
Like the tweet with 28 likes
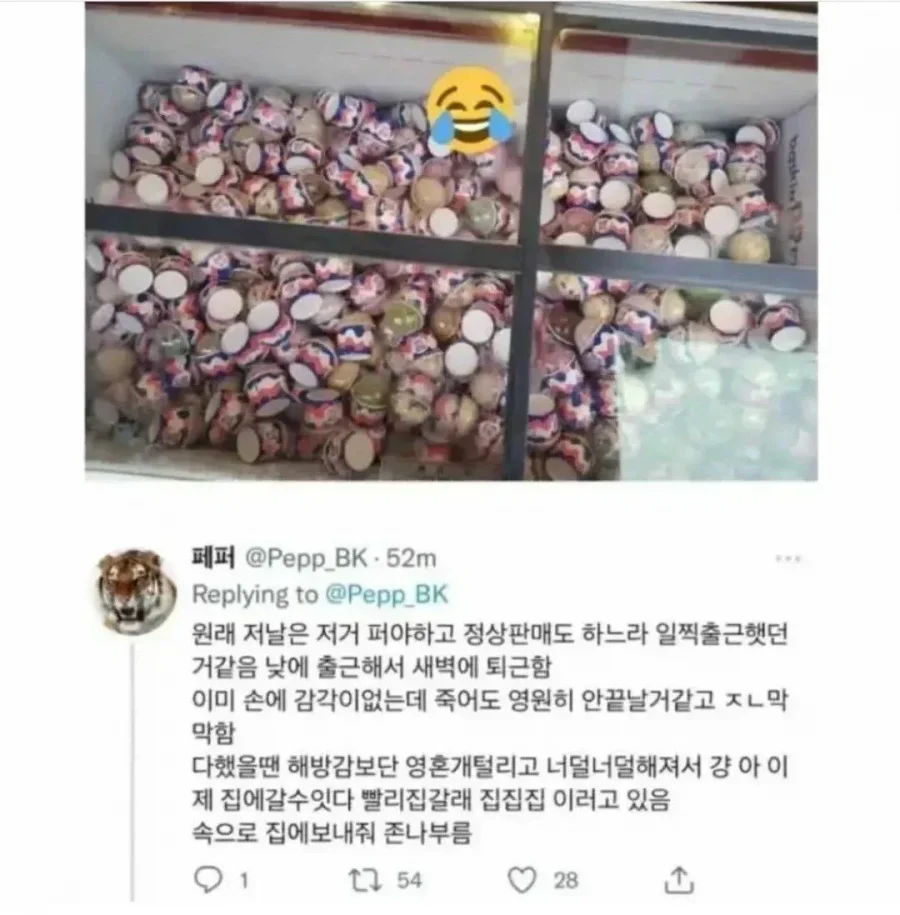pyautogui.click(x=522, y=879)
